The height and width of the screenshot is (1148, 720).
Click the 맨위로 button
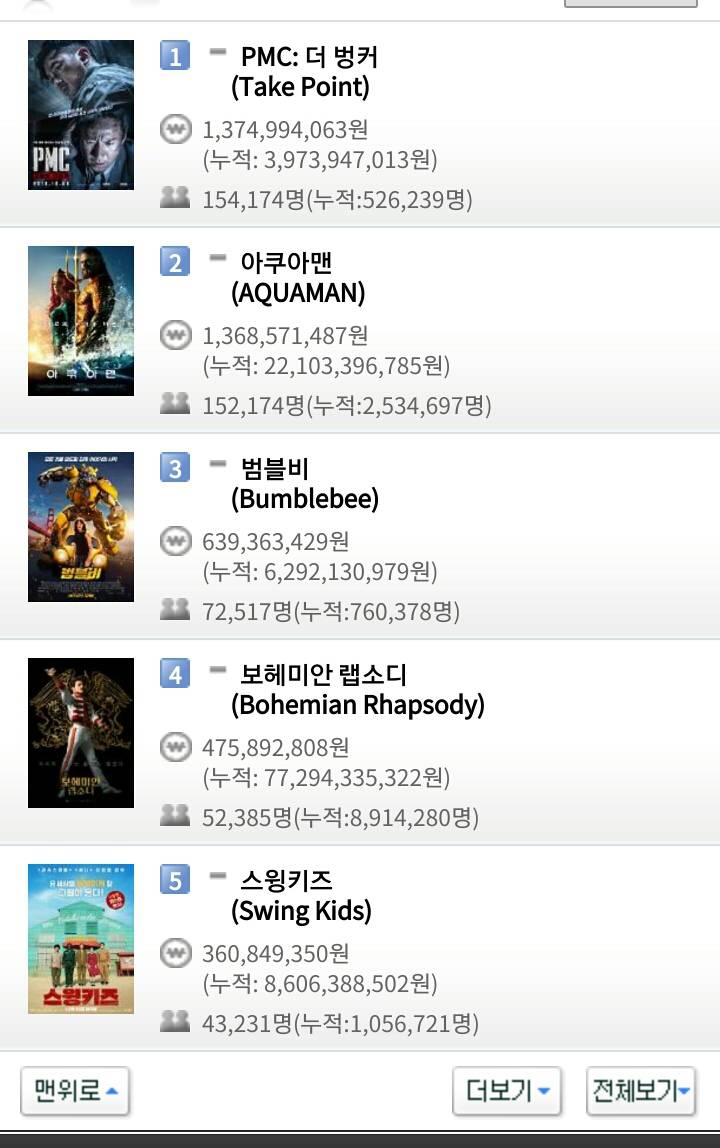coord(75,1093)
